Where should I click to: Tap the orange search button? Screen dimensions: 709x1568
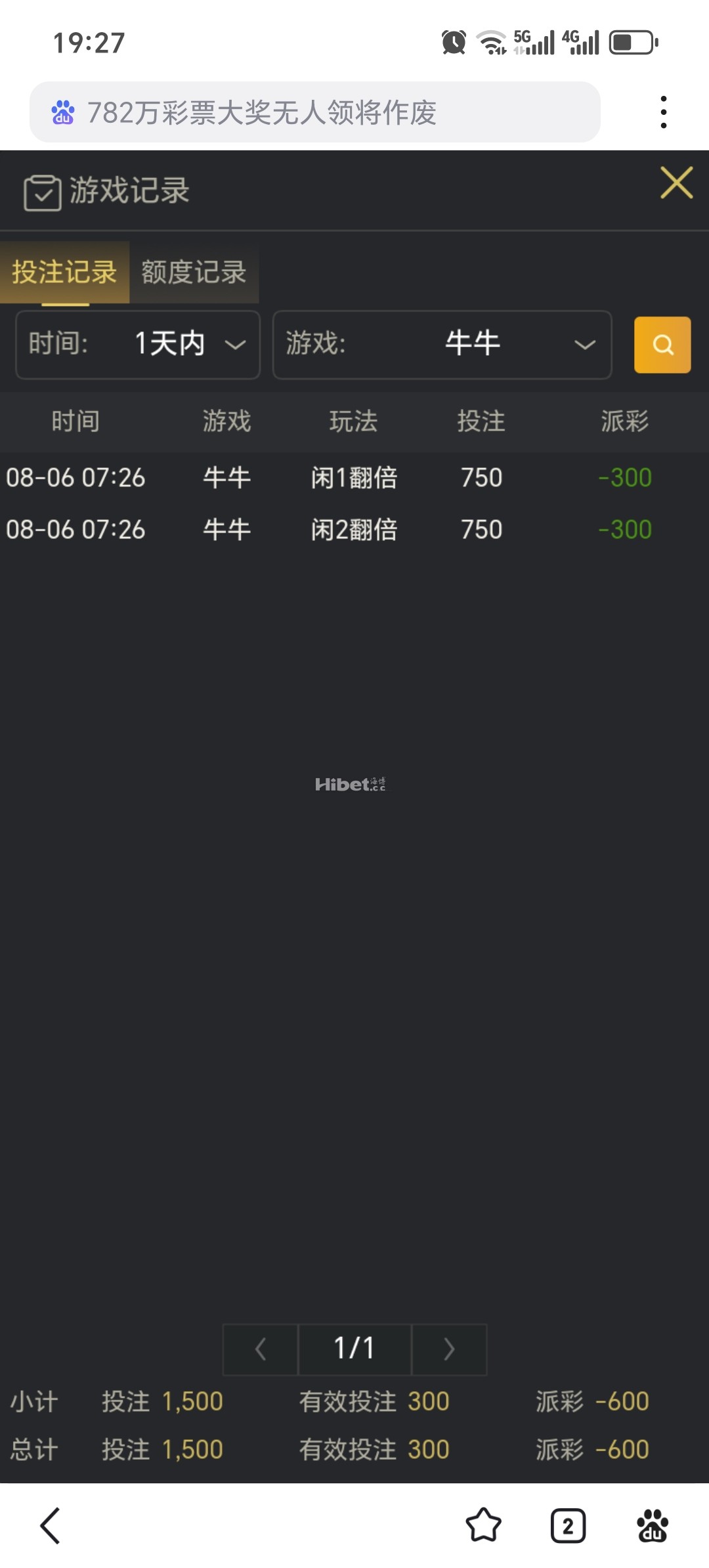pos(662,345)
